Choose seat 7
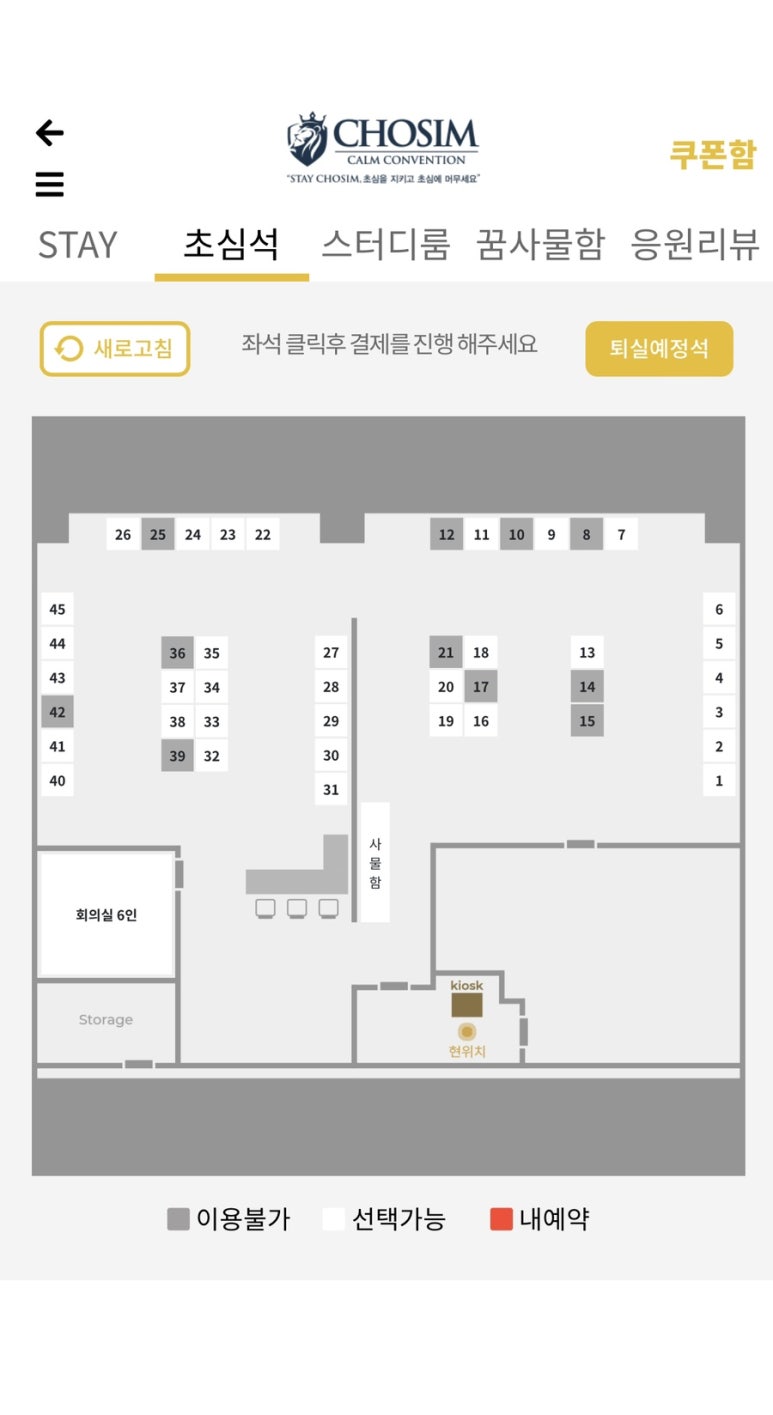The image size is (773, 1415). point(621,534)
